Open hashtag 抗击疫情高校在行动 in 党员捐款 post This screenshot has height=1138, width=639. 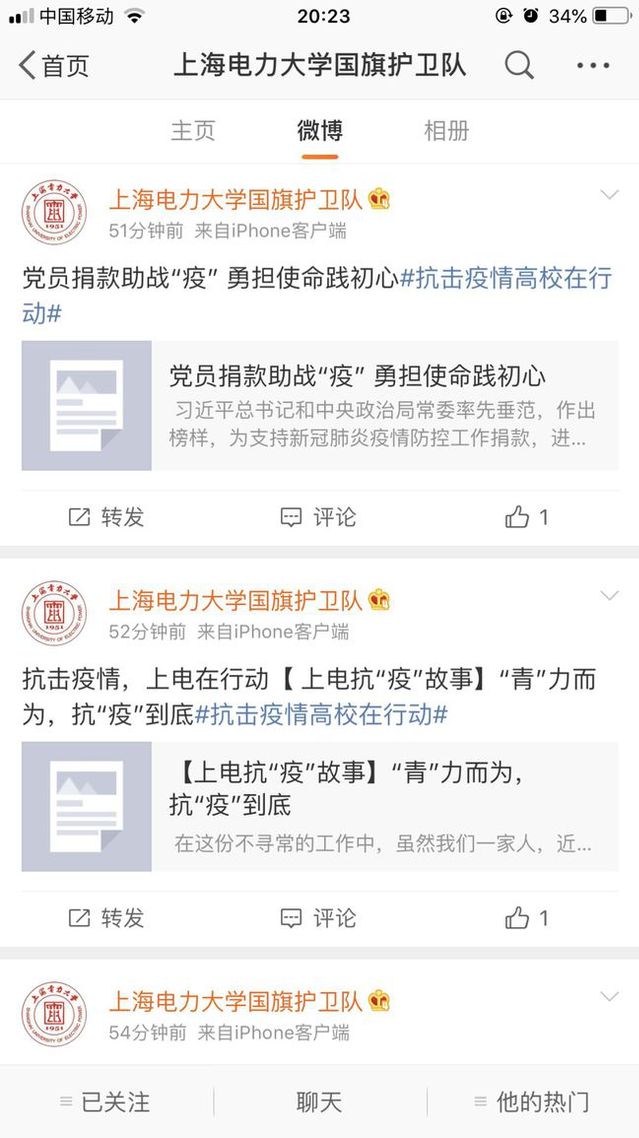tap(505, 279)
